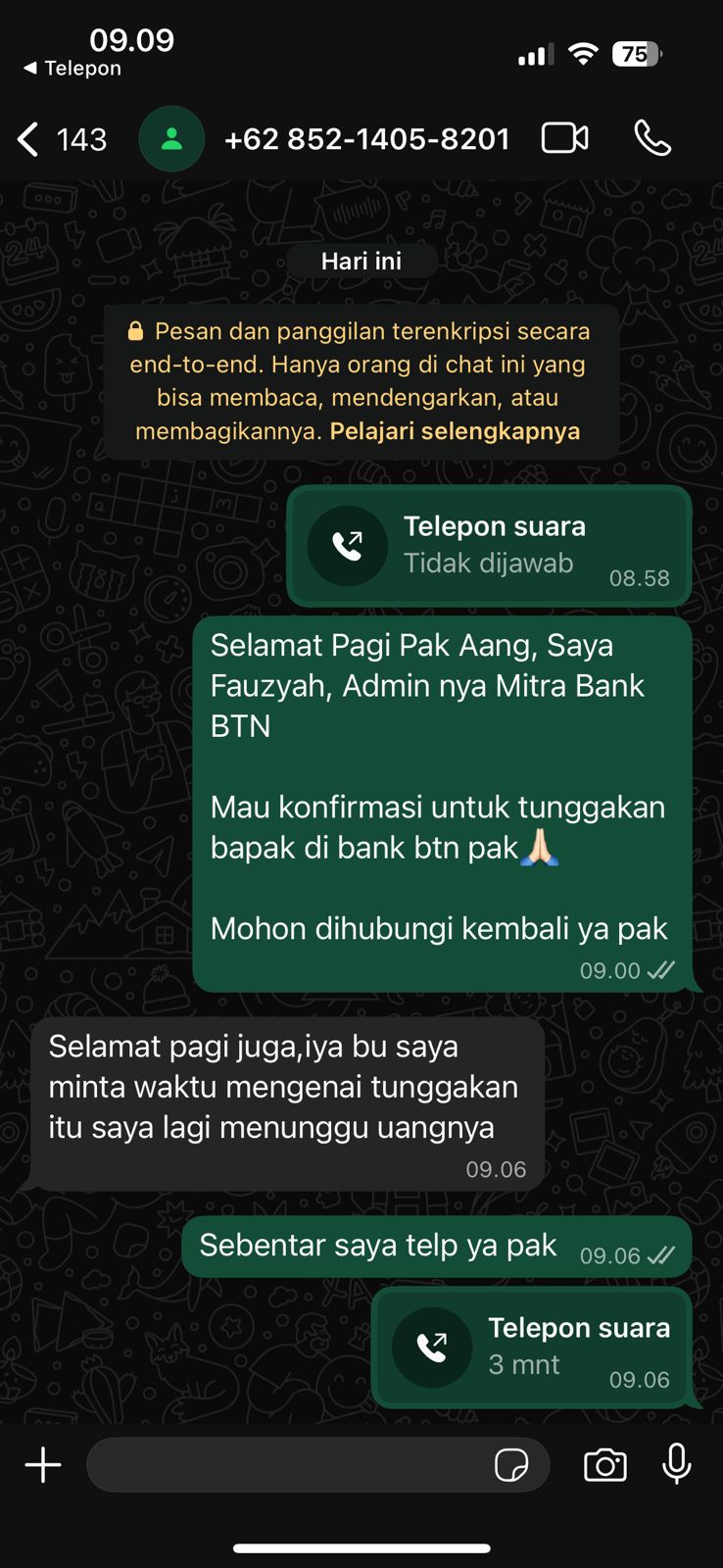Open Pelajari selengkapnya encryption link

[455, 431]
